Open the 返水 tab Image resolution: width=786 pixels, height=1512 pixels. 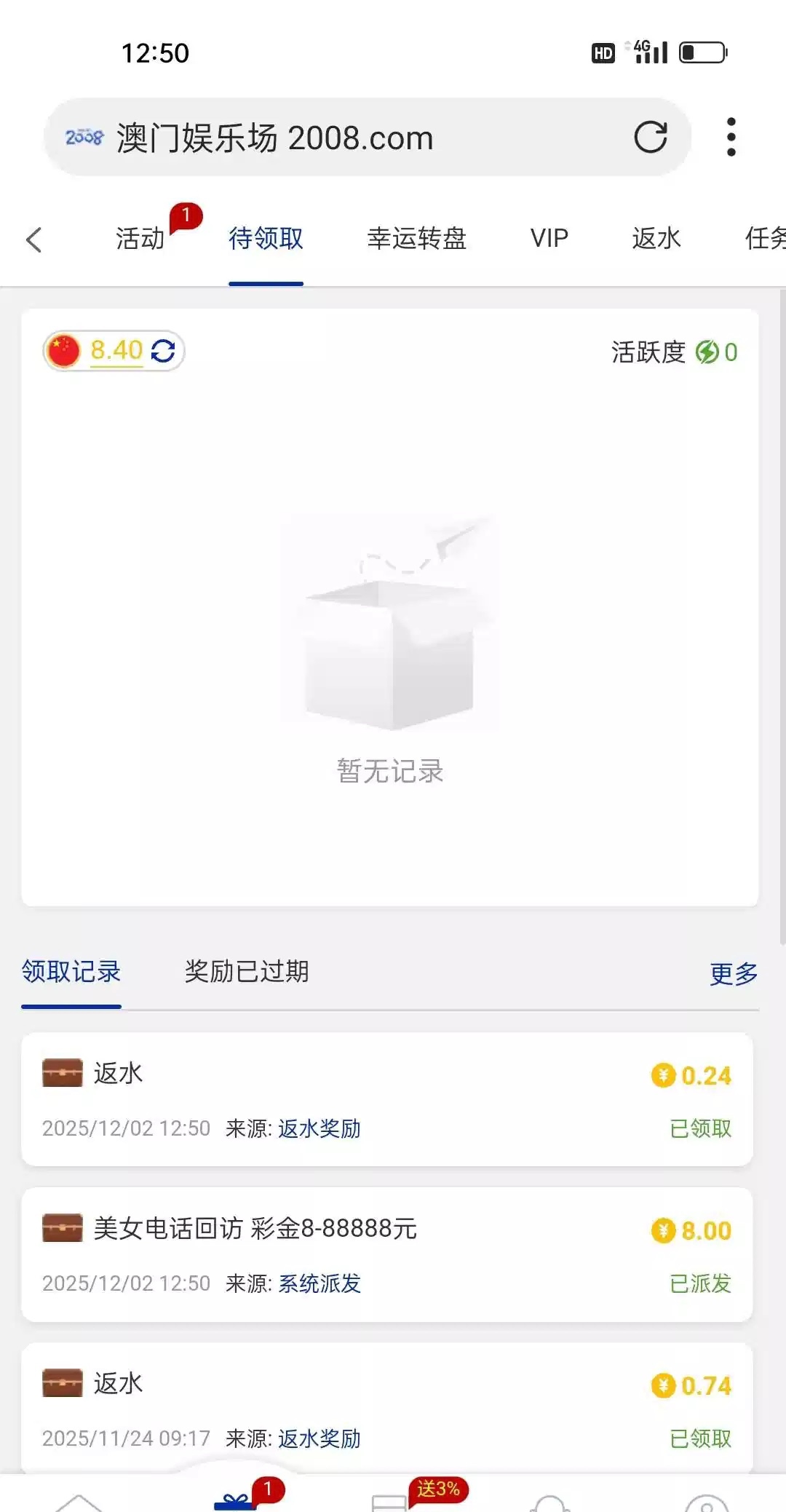[x=656, y=238]
